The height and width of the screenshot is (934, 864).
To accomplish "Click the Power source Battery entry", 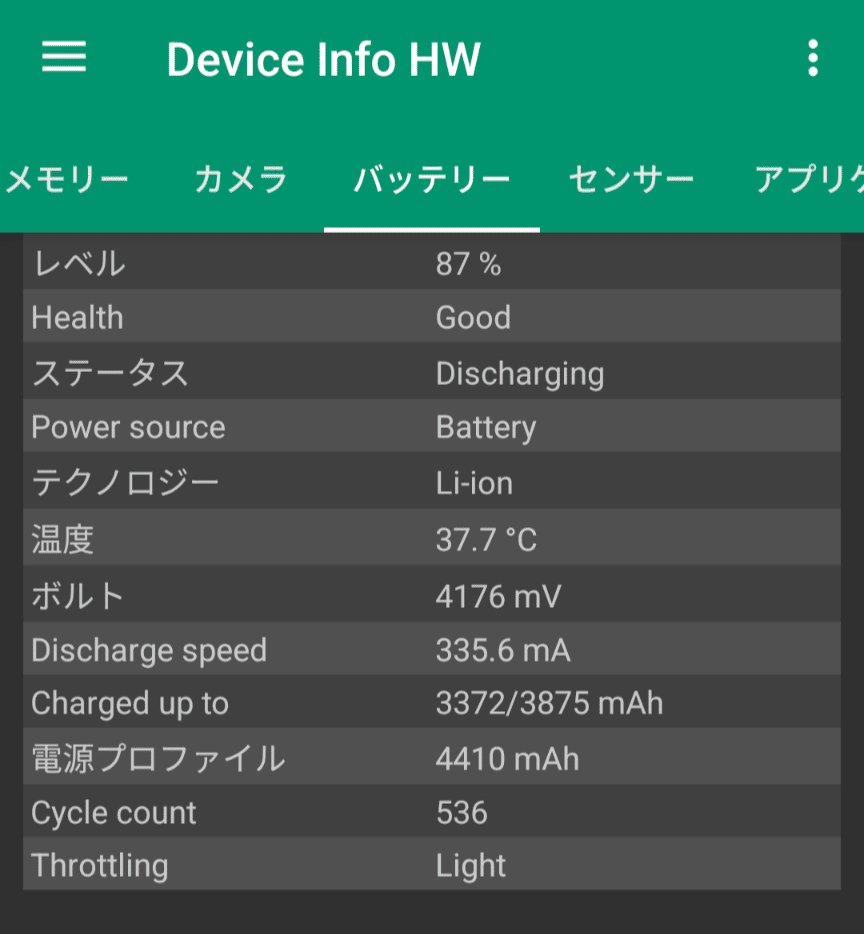I will click(x=432, y=427).
